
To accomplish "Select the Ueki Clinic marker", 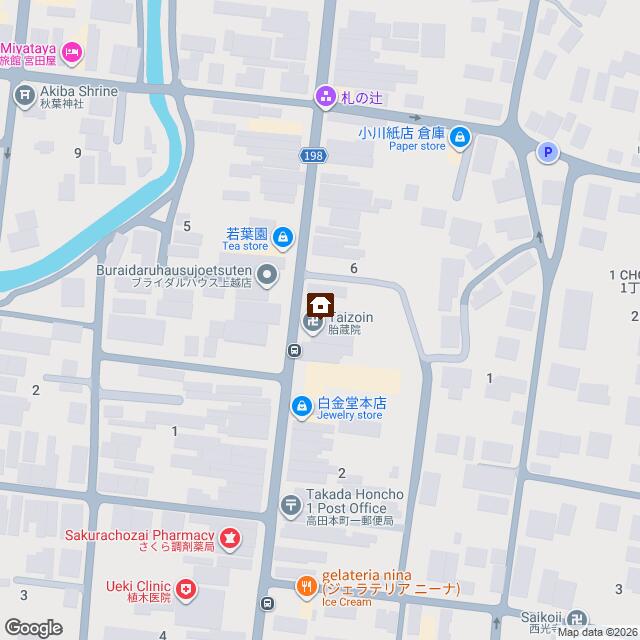I will (186, 589).
